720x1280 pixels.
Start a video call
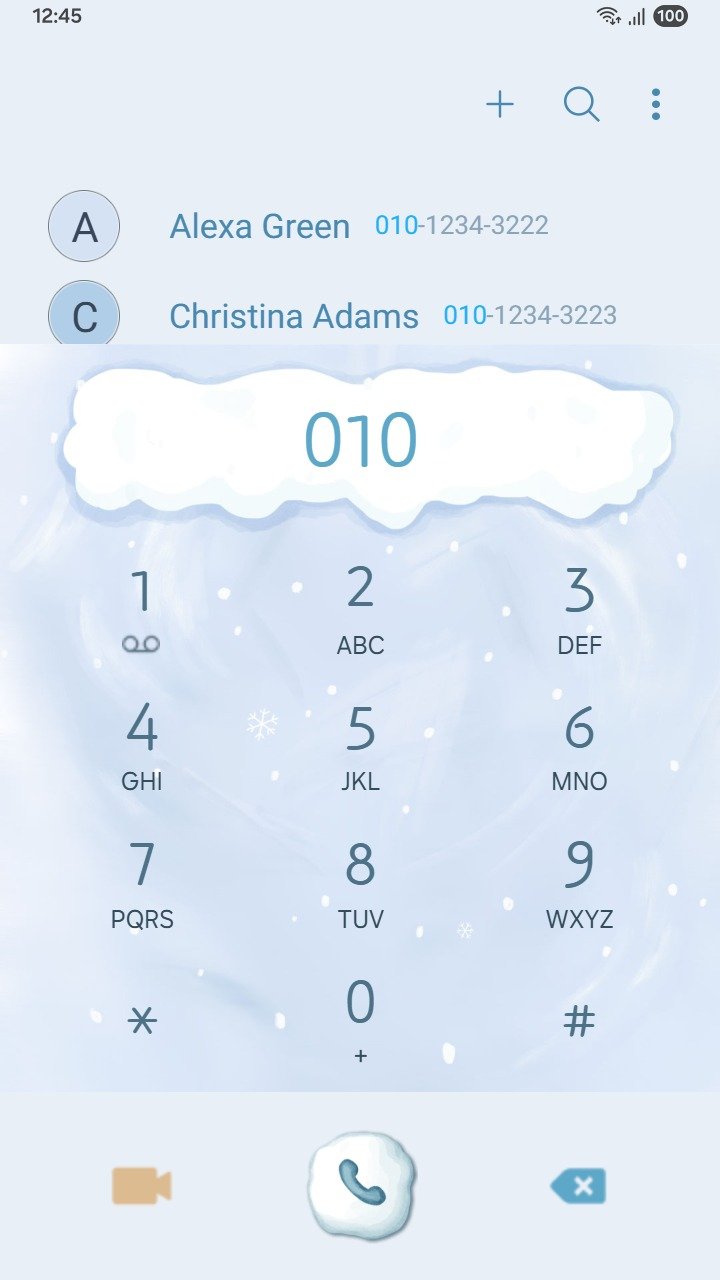pyautogui.click(x=141, y=1186)
